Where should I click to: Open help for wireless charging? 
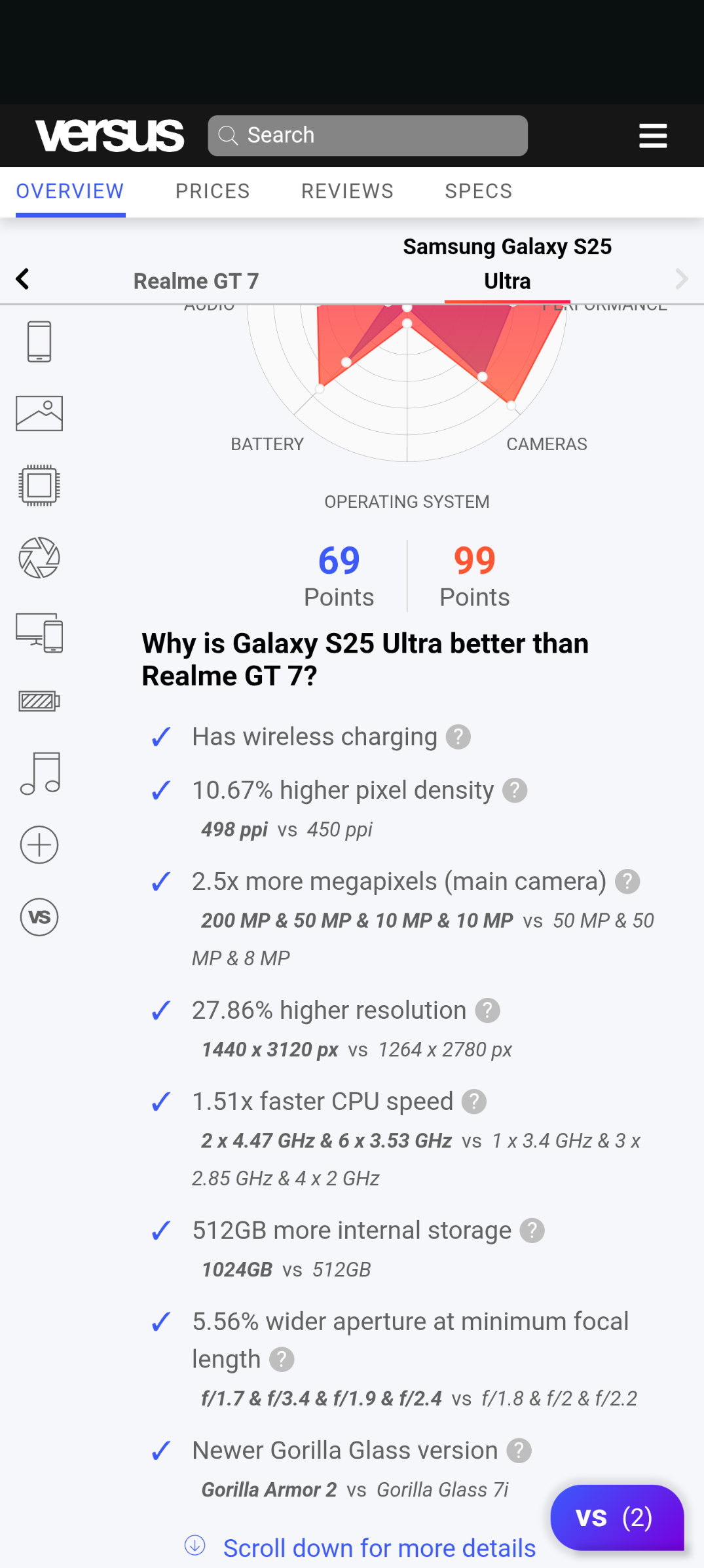[458, 737]
